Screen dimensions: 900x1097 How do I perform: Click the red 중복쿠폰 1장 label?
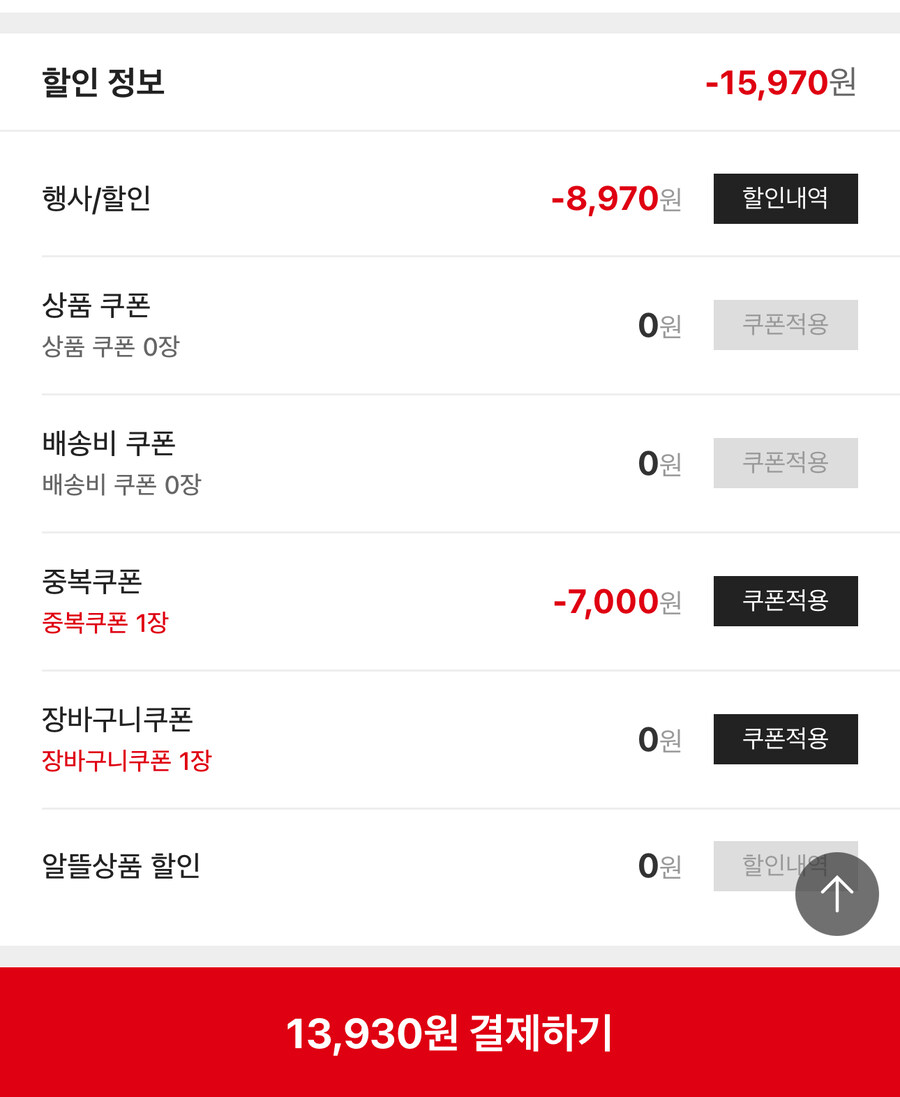click(x=105, y=622)
